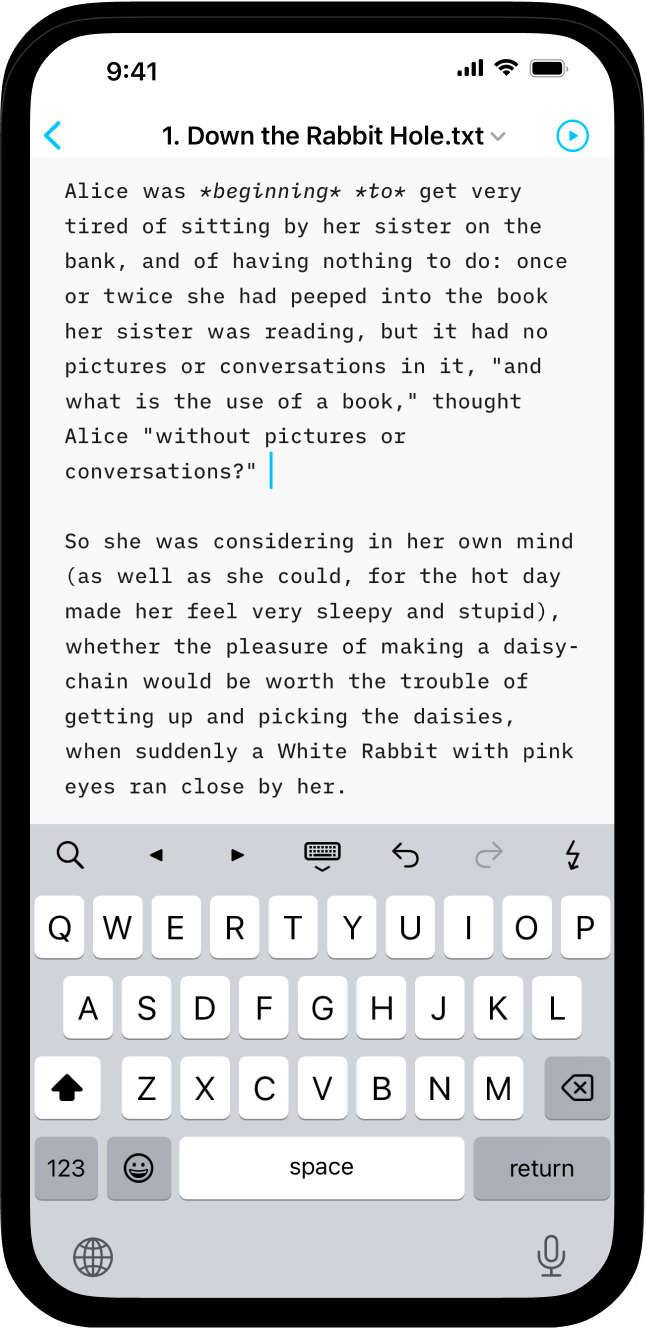
Task: Hit the backspace key
Action: click(x=577, y=1088)
